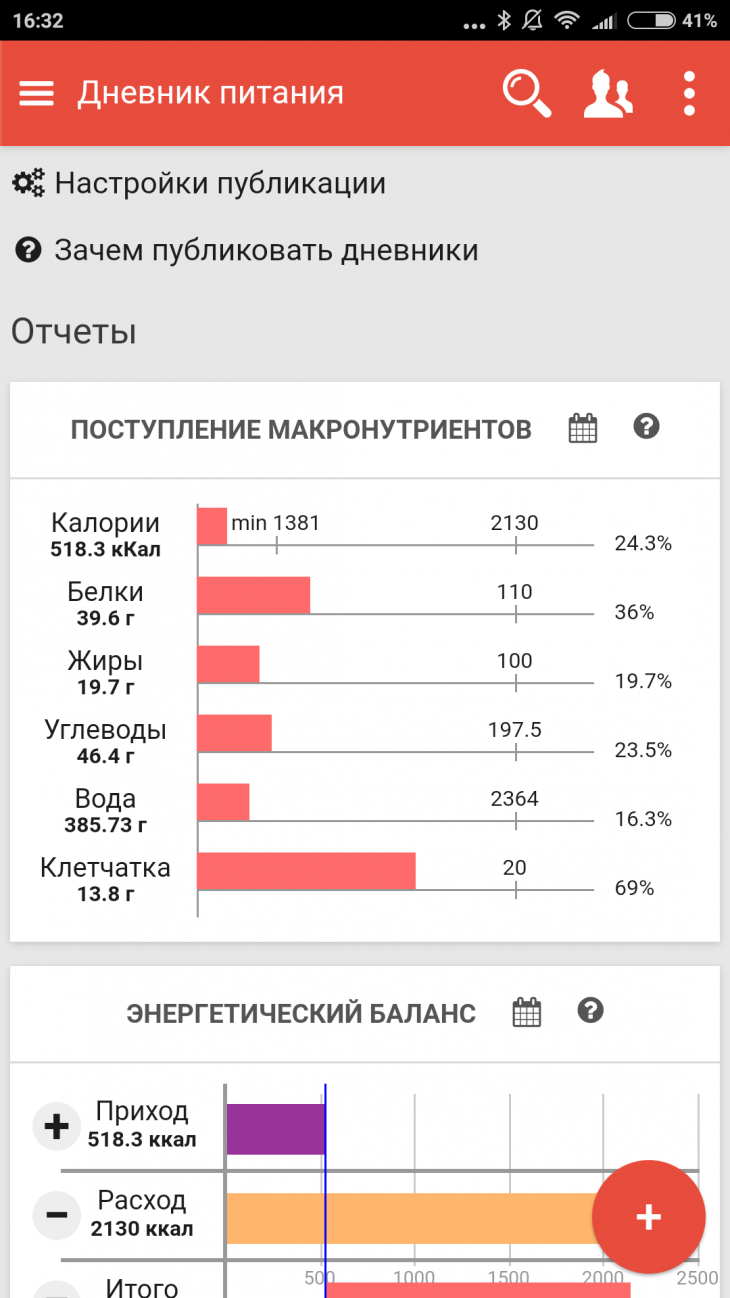730x1298 pixels.
Task: Open Зачем публиковать дневники help link
Action: click(247, 250)
